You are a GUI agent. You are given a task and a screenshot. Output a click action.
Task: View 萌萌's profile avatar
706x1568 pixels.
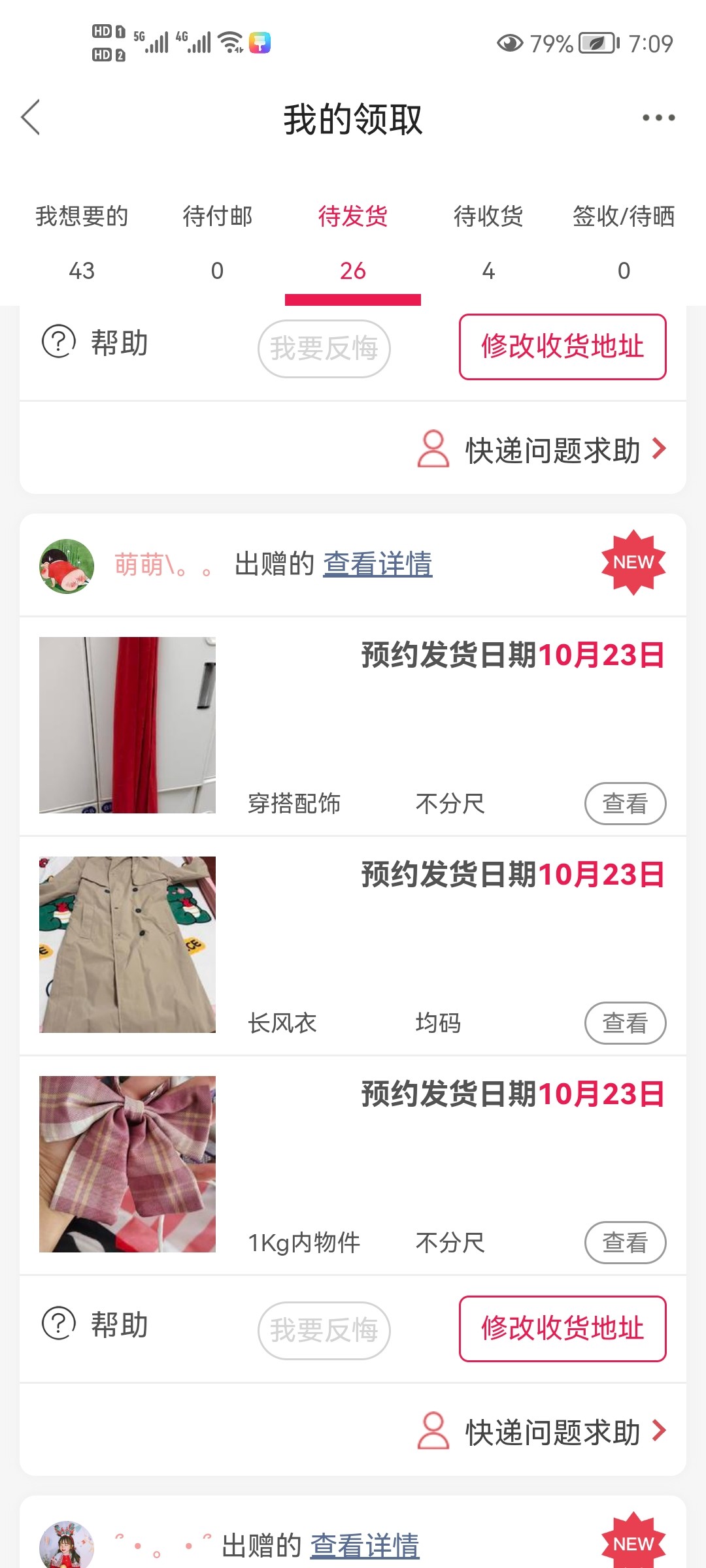click(67, 566)
